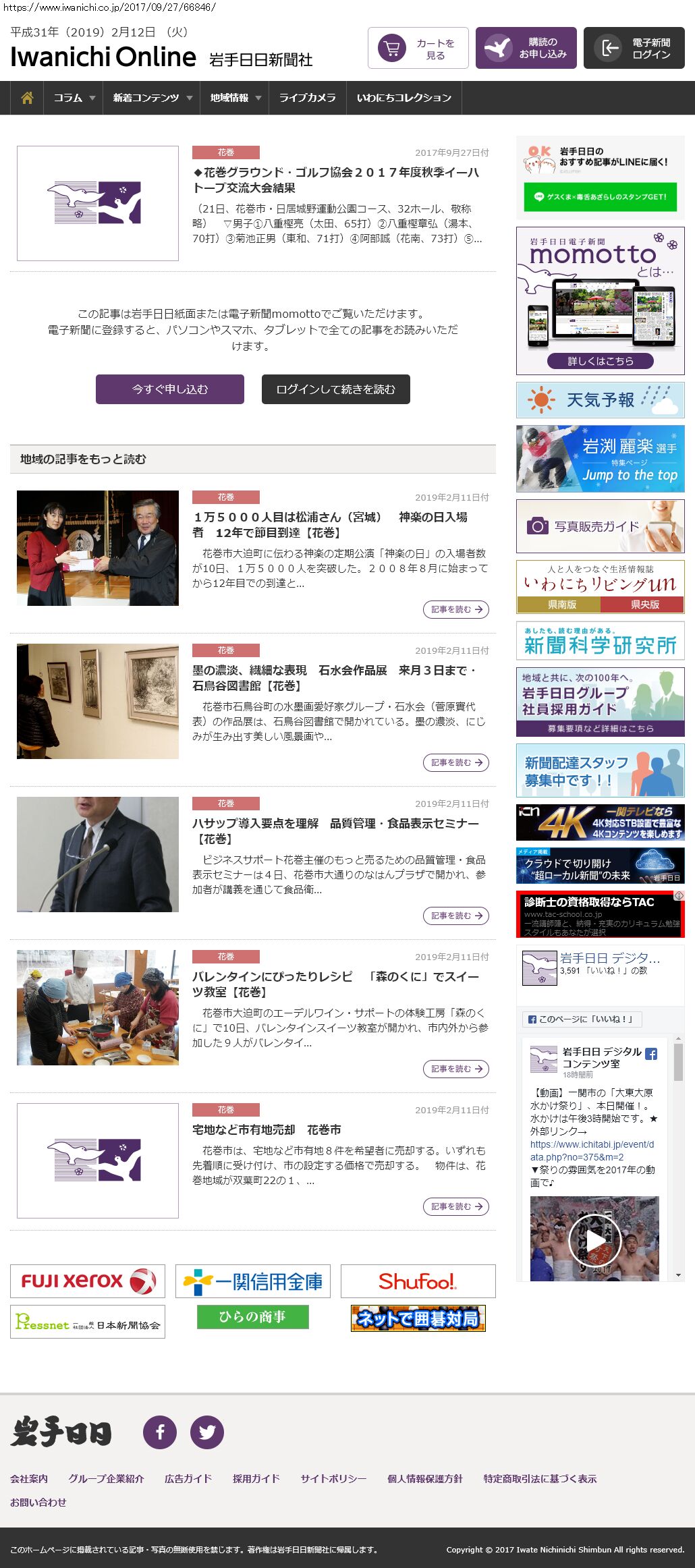Viewport: 695px width, 1568px height.
Task: Open ライブカメラ page
Action: (x=307, y=99)
